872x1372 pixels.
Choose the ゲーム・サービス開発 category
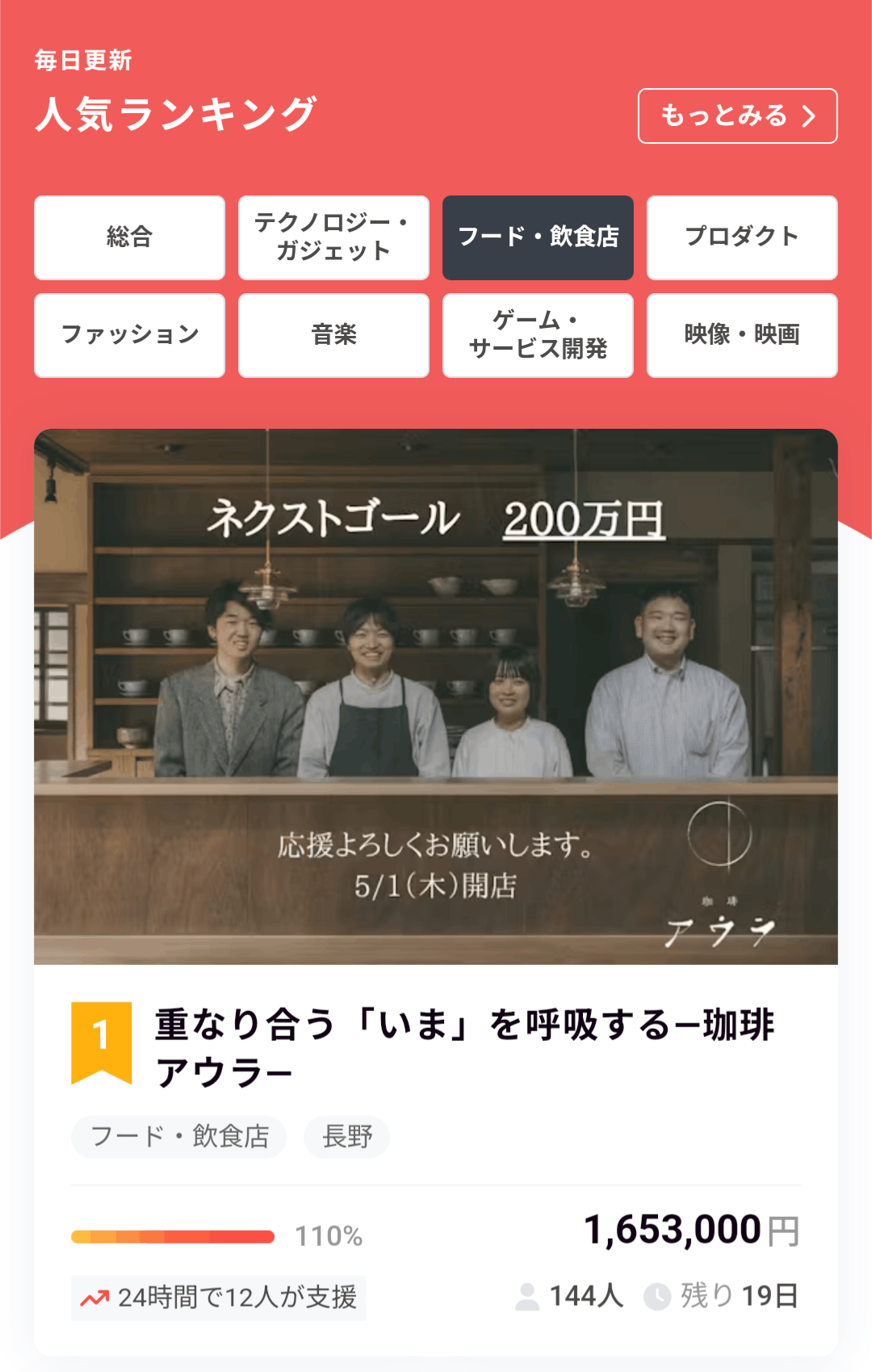coord(538,335)
